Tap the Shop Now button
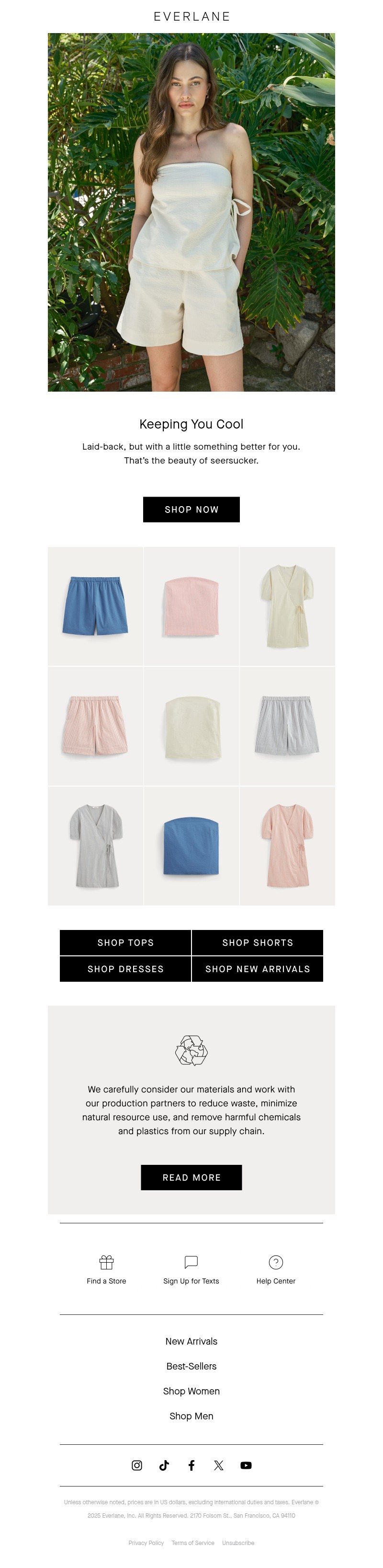383x1568 pixels. point(191,509)
